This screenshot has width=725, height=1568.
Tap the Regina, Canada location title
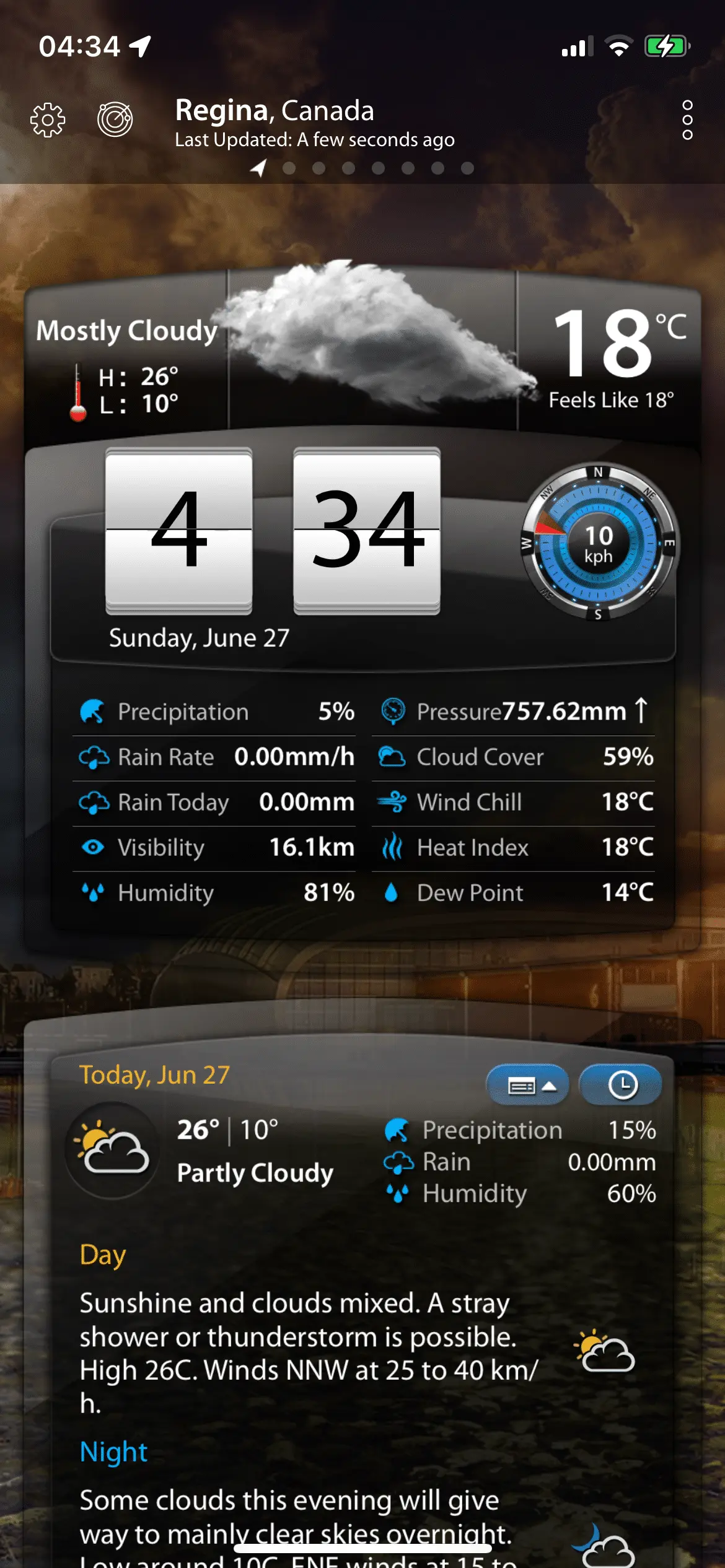[274, 111]
